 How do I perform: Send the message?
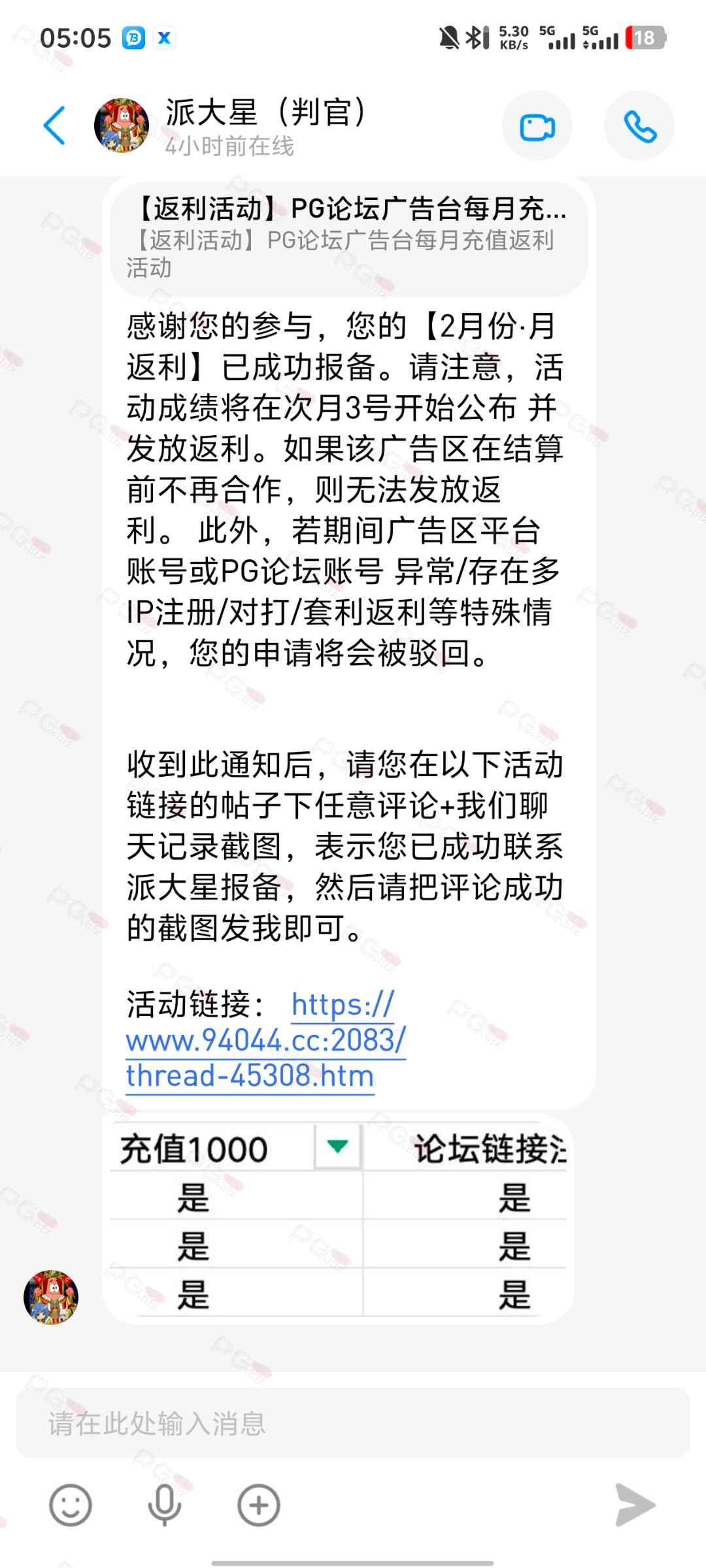point(634,1505)
